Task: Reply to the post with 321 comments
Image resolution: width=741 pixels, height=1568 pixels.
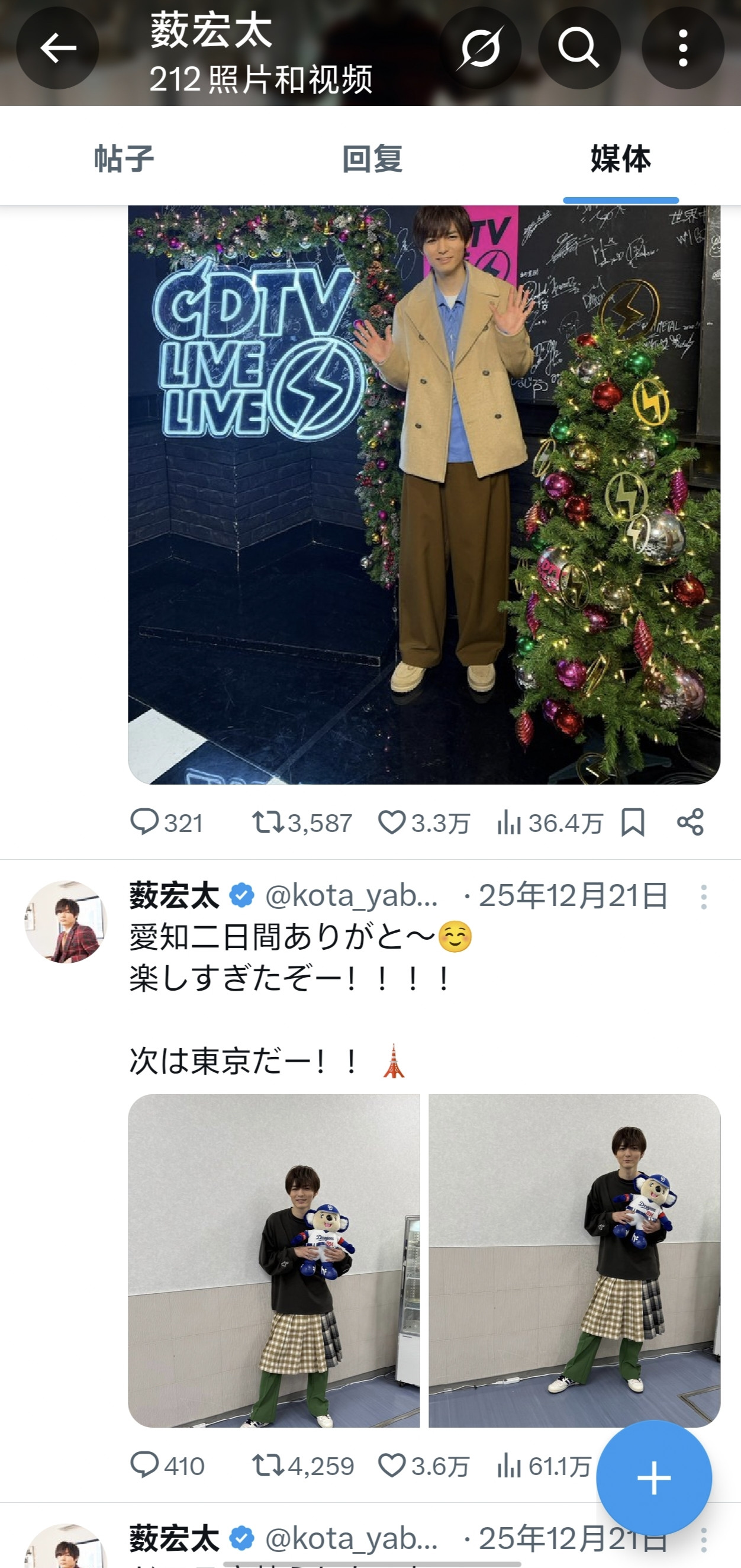Action: click(145, 822)
